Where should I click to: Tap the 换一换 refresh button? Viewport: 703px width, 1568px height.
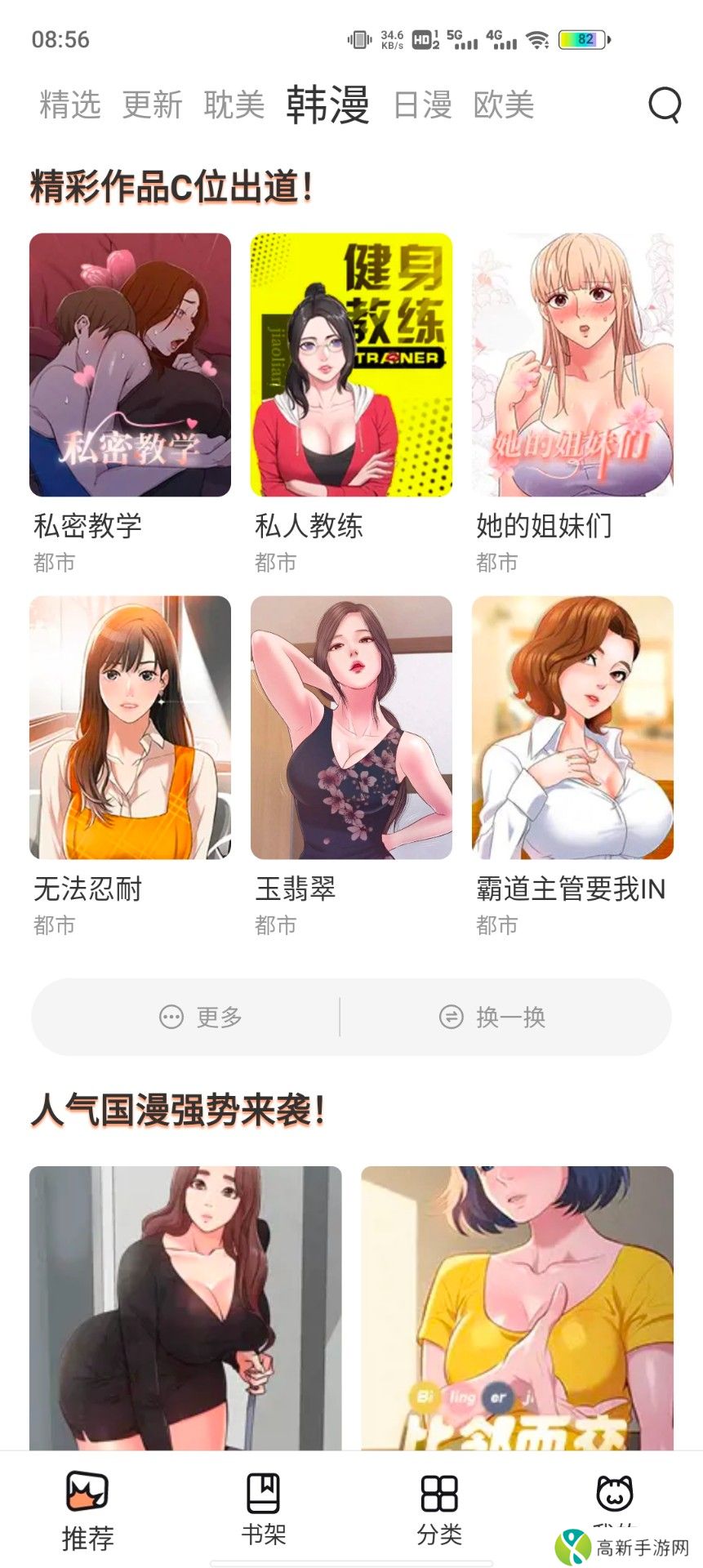(490, 1017)
